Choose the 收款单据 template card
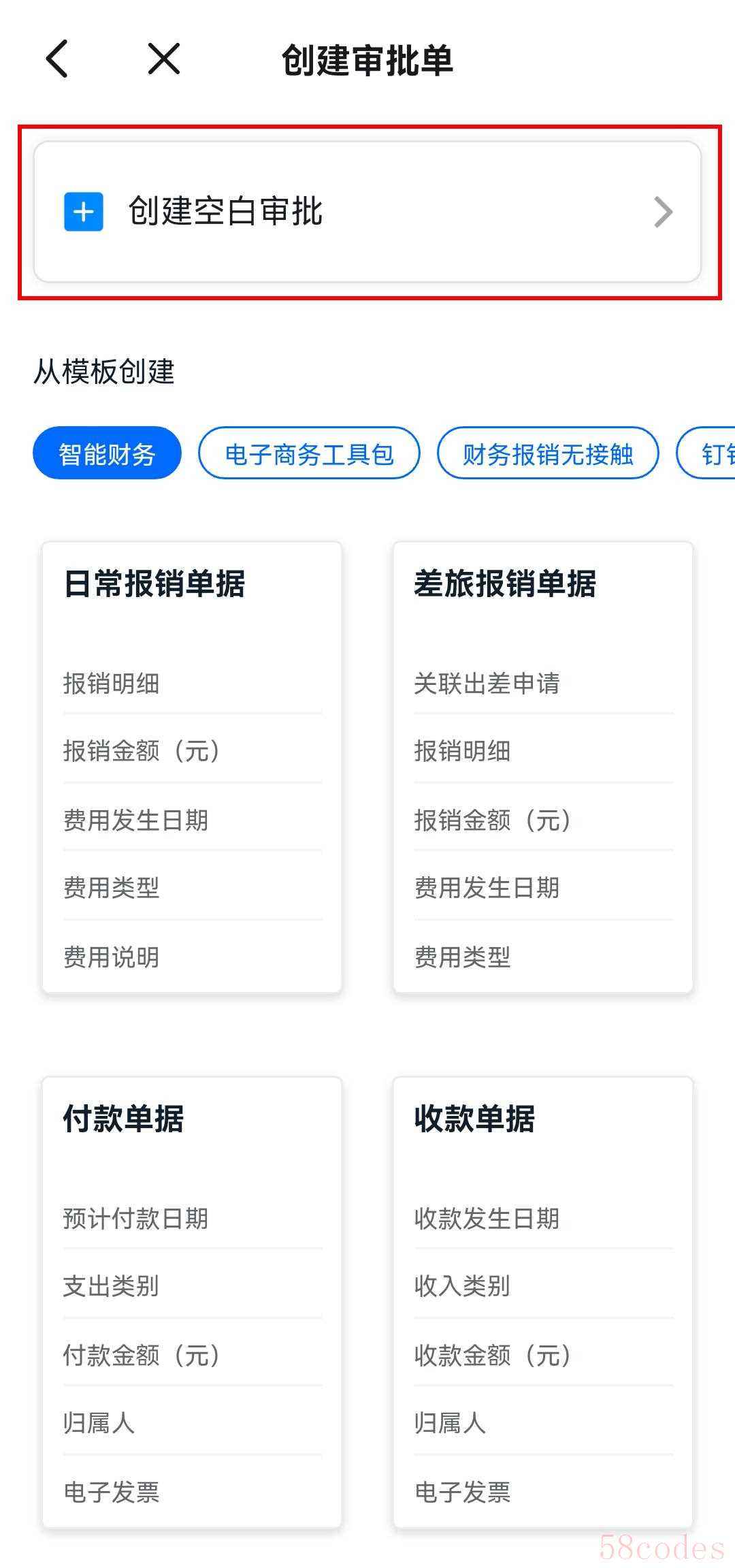This screenshot has width=735, height=1568. coord(543,1302)
